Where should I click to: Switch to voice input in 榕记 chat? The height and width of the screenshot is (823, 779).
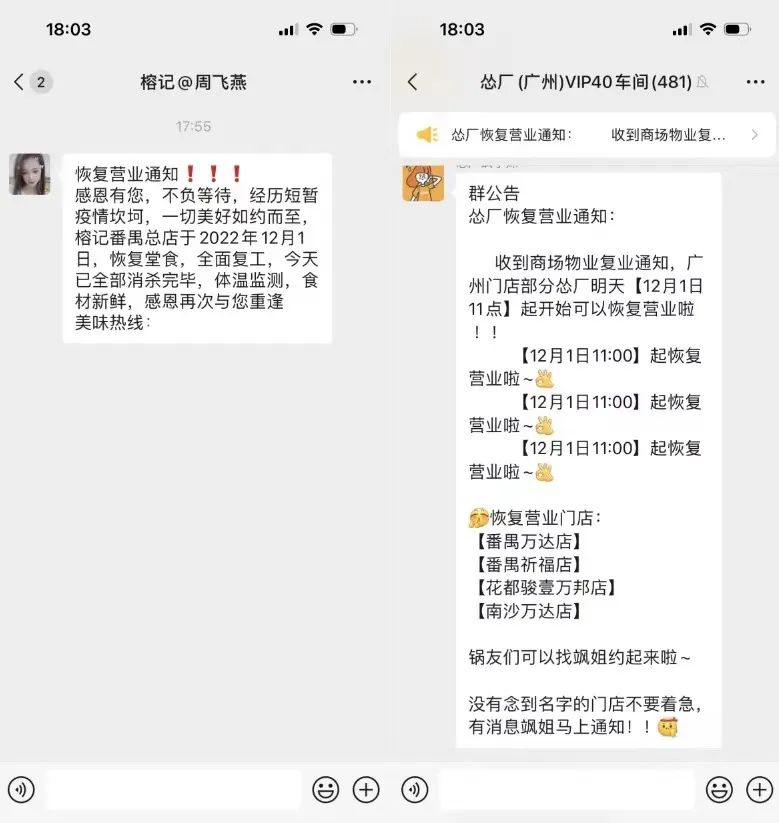pos(21,790)
